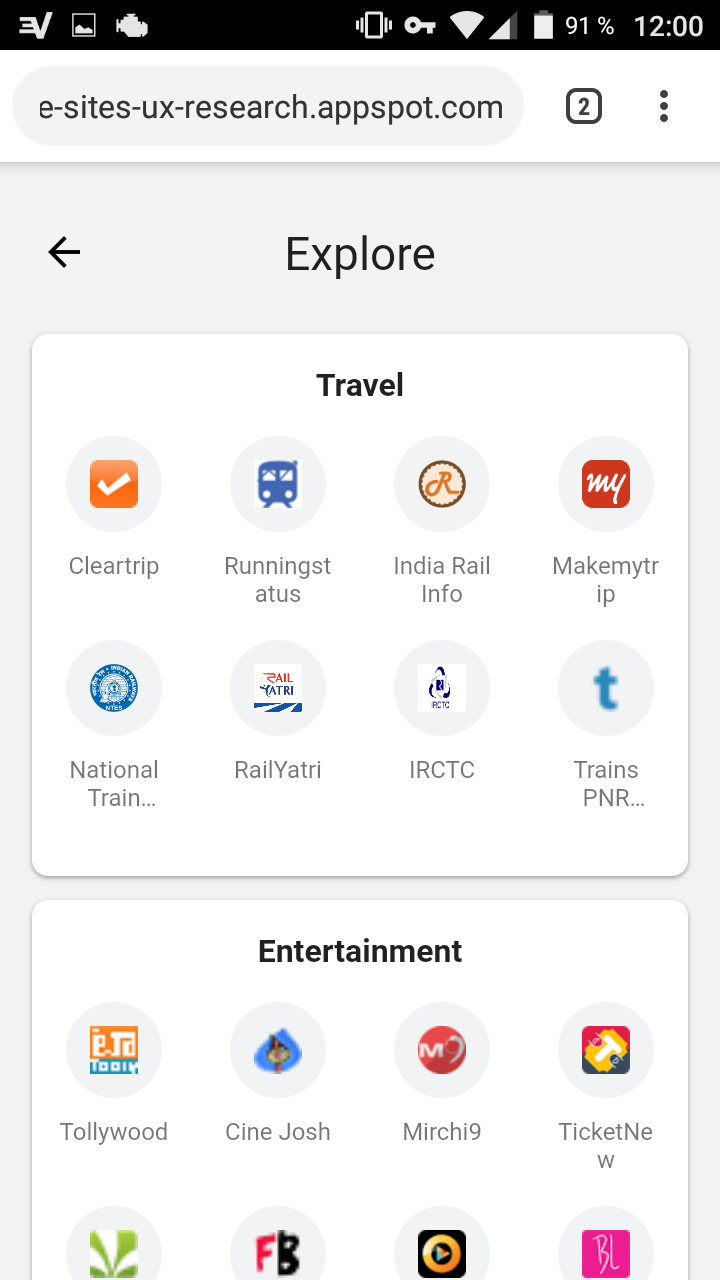Open the tab switcher showing 2 tabs
This screenshot has height=1280, width=720.
click(584, 106)
